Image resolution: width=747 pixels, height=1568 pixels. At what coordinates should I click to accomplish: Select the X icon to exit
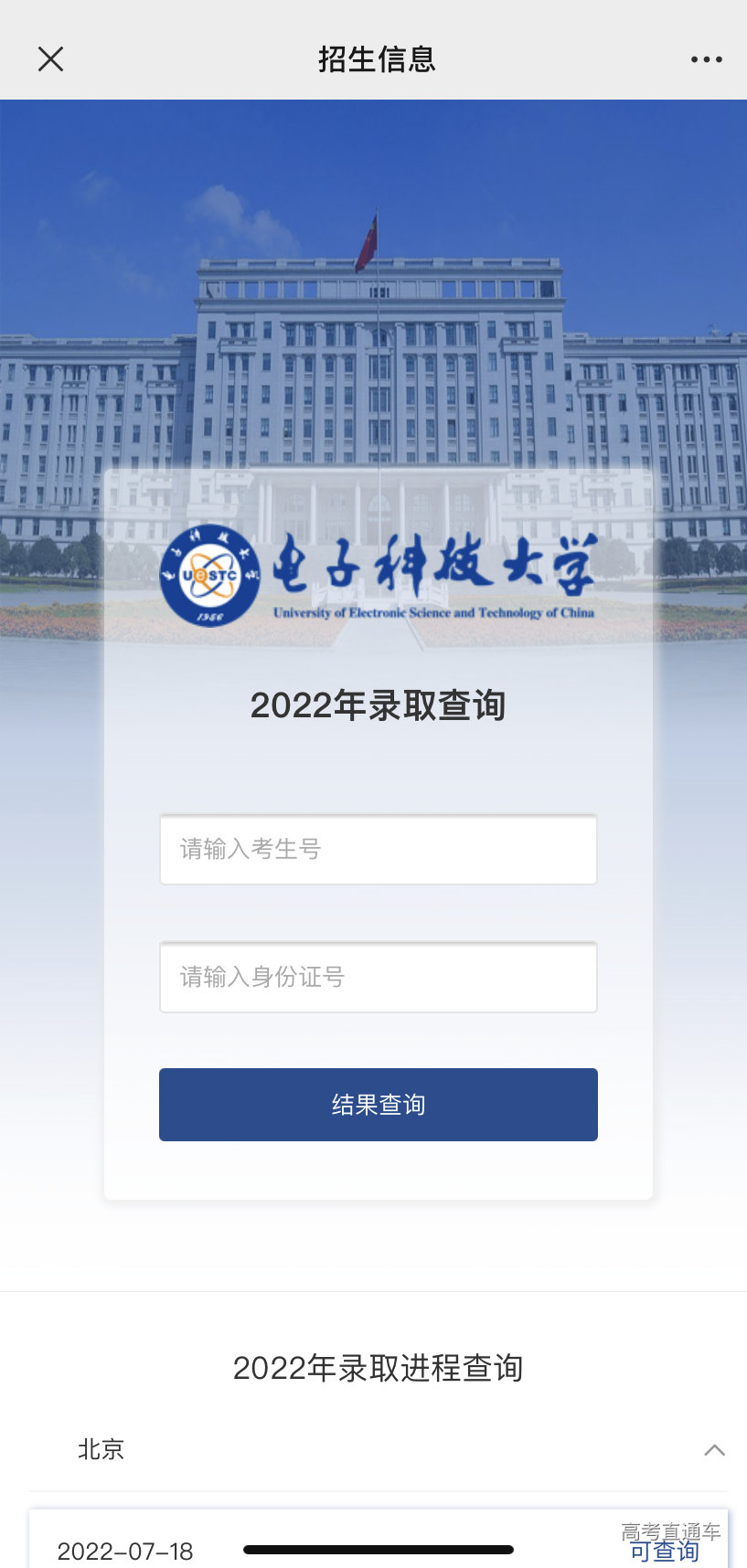50,58
